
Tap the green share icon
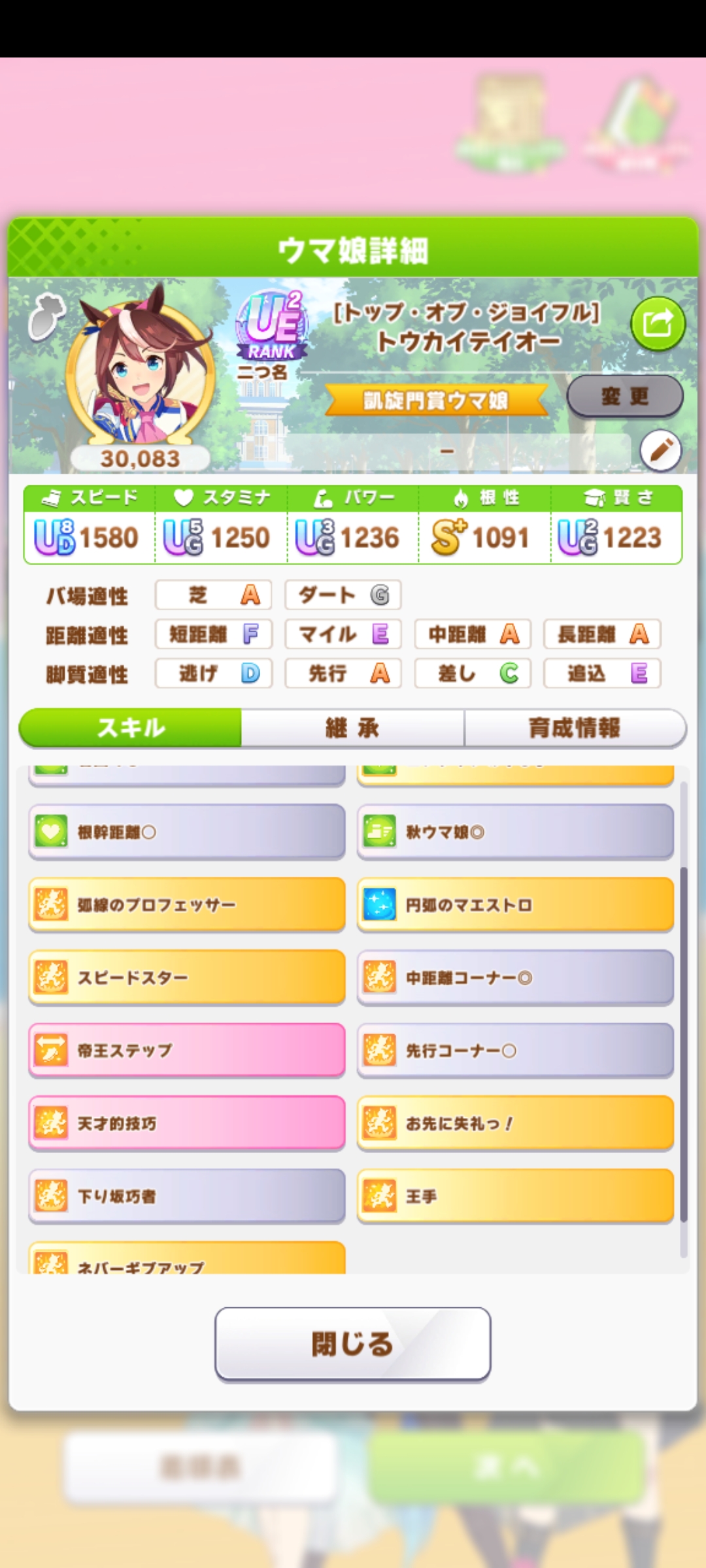coord(658,324)
